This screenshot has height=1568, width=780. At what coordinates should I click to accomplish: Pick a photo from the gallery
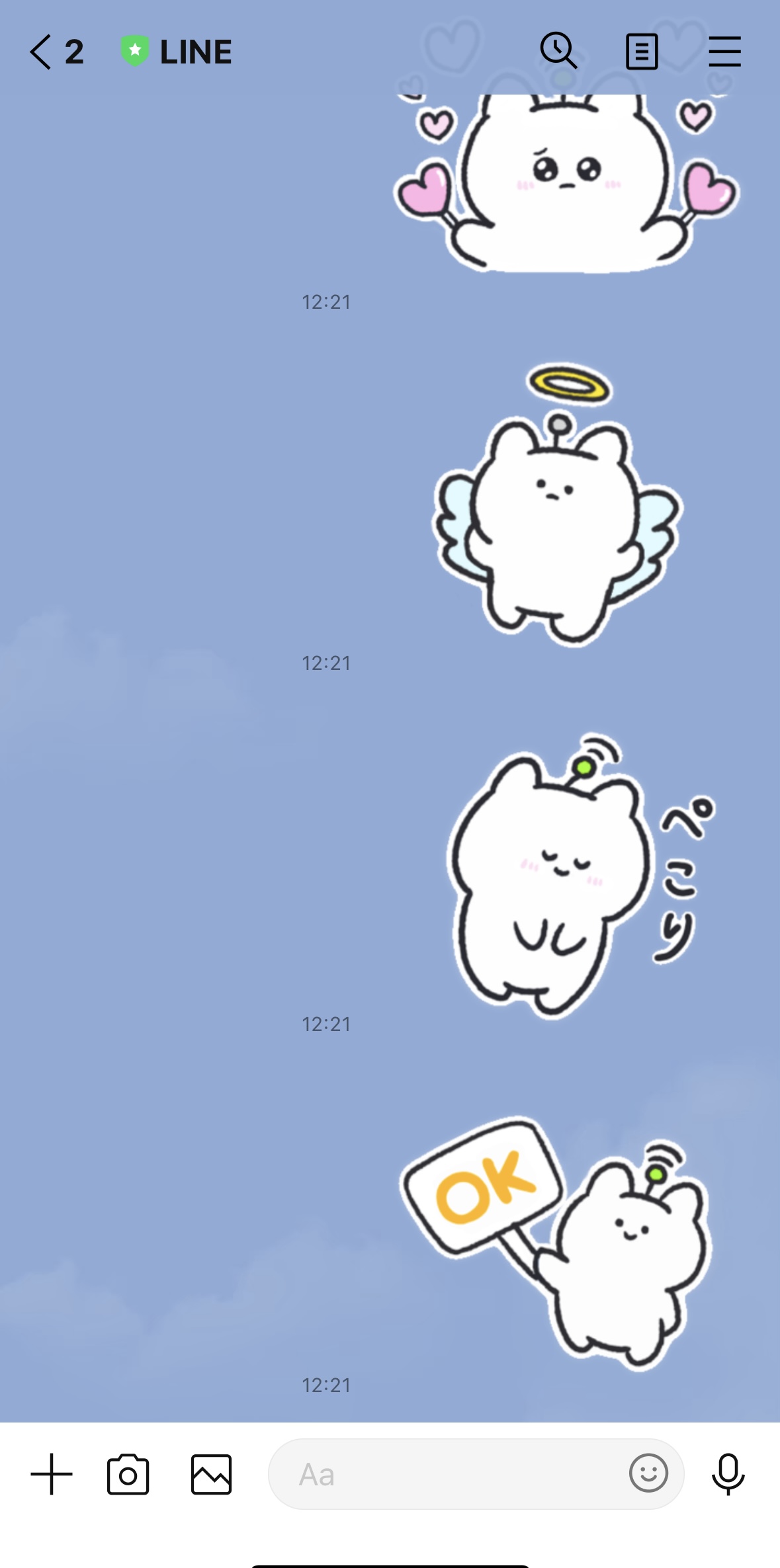click(x=211, y=1474)
